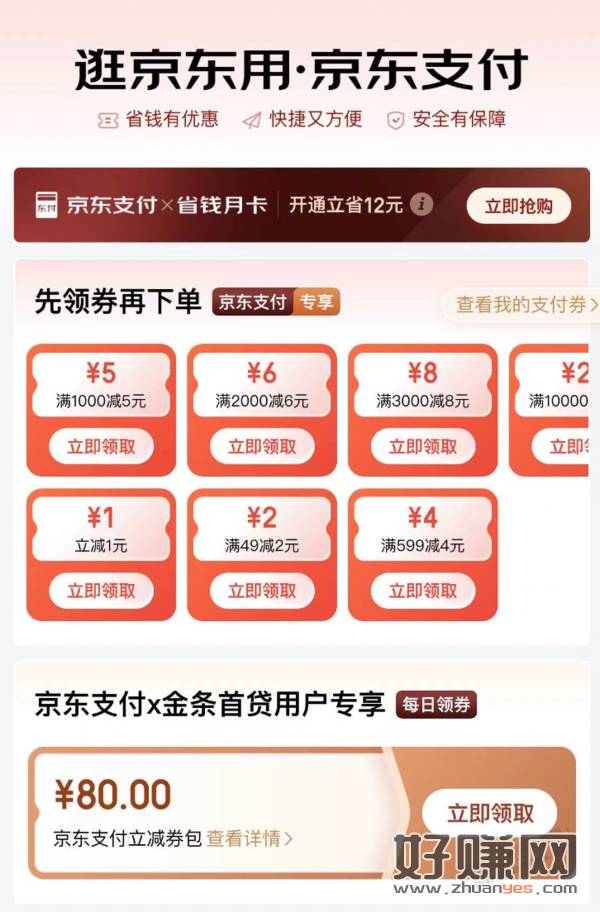Open 查看详情 for the coupon pack
The width and height of the screenshot is (600, 912).
click(x=250, y=838)
